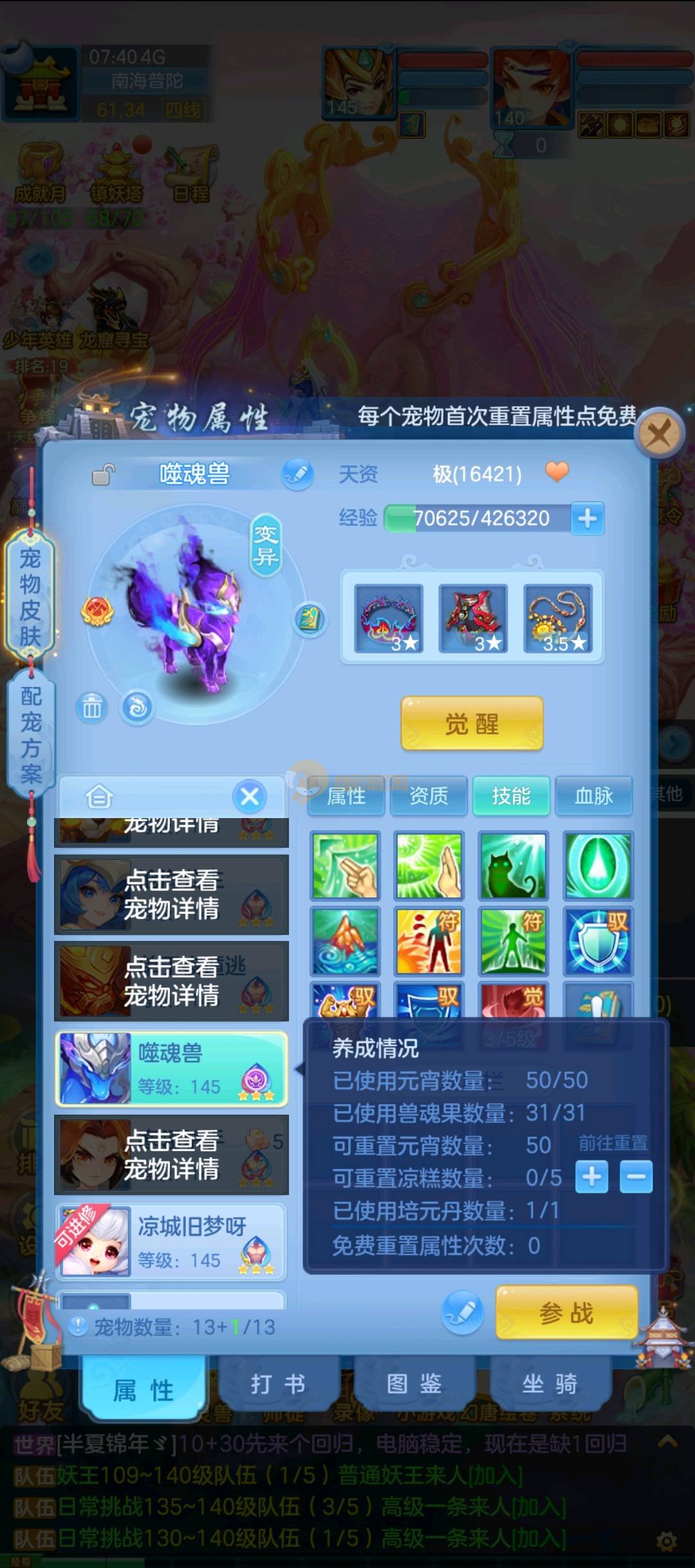
Task: Tap the 觉醒 button
Action: point(472,724)
